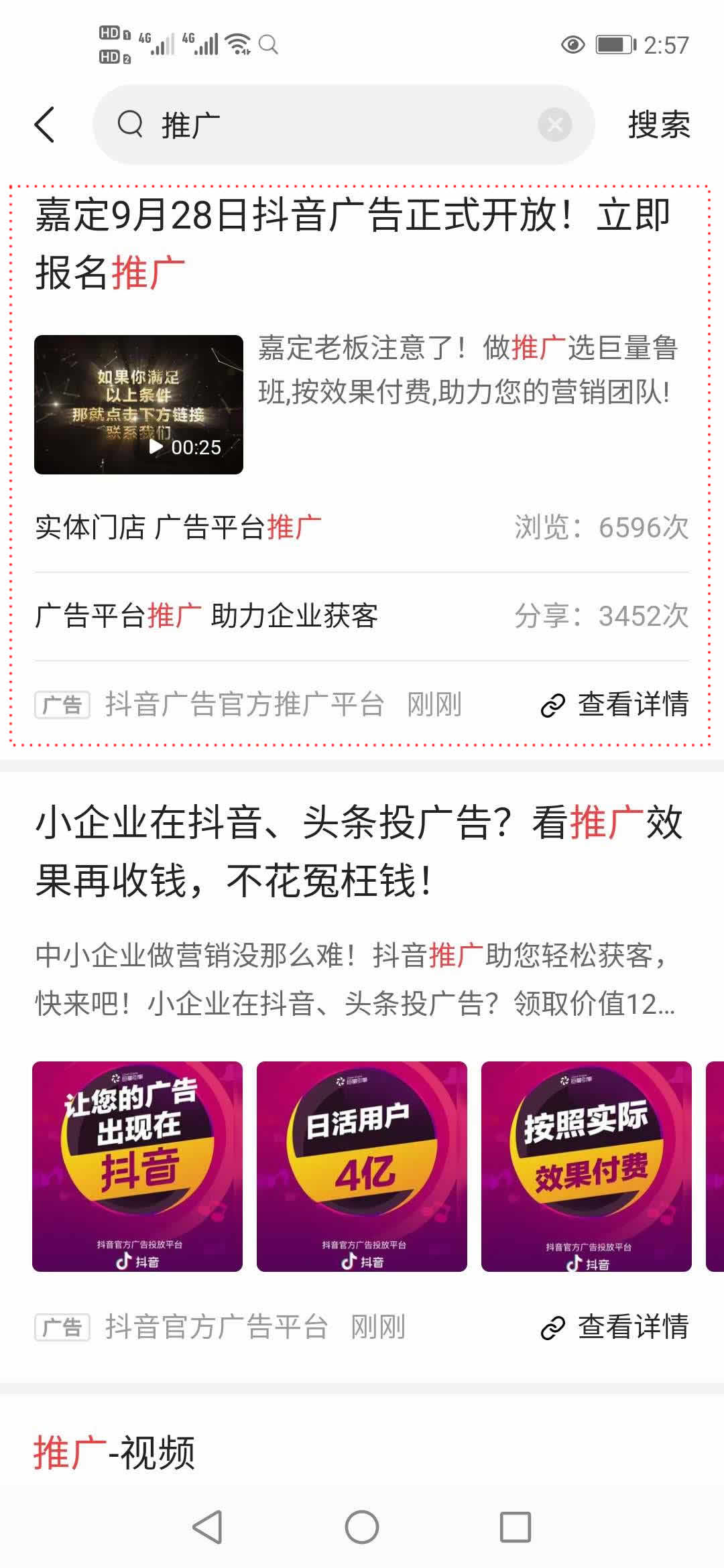Tap the search field containing 推广
The width and height of the screenshot is (724, 1568).
click(335, 125)
